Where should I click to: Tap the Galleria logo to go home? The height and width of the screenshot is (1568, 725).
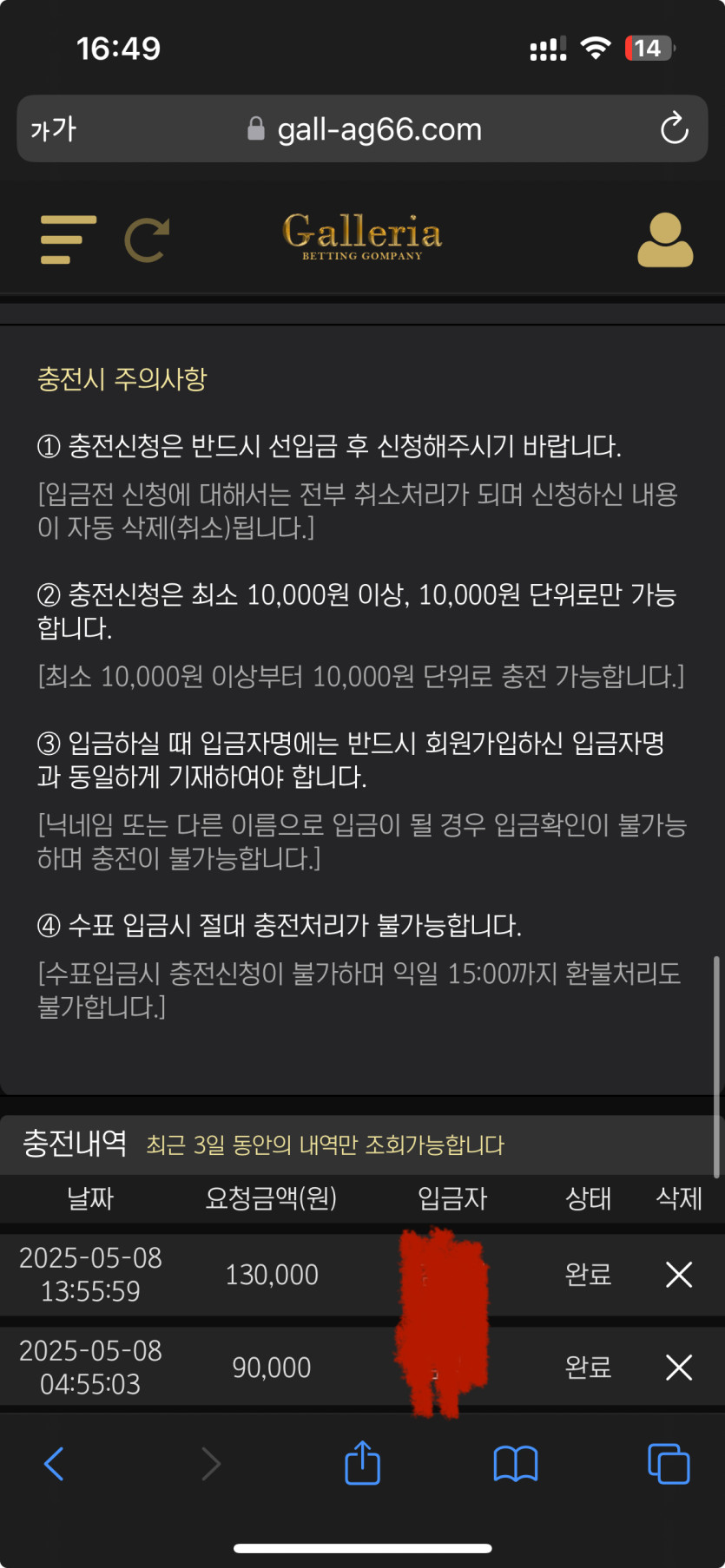click(x=362, y=236)
